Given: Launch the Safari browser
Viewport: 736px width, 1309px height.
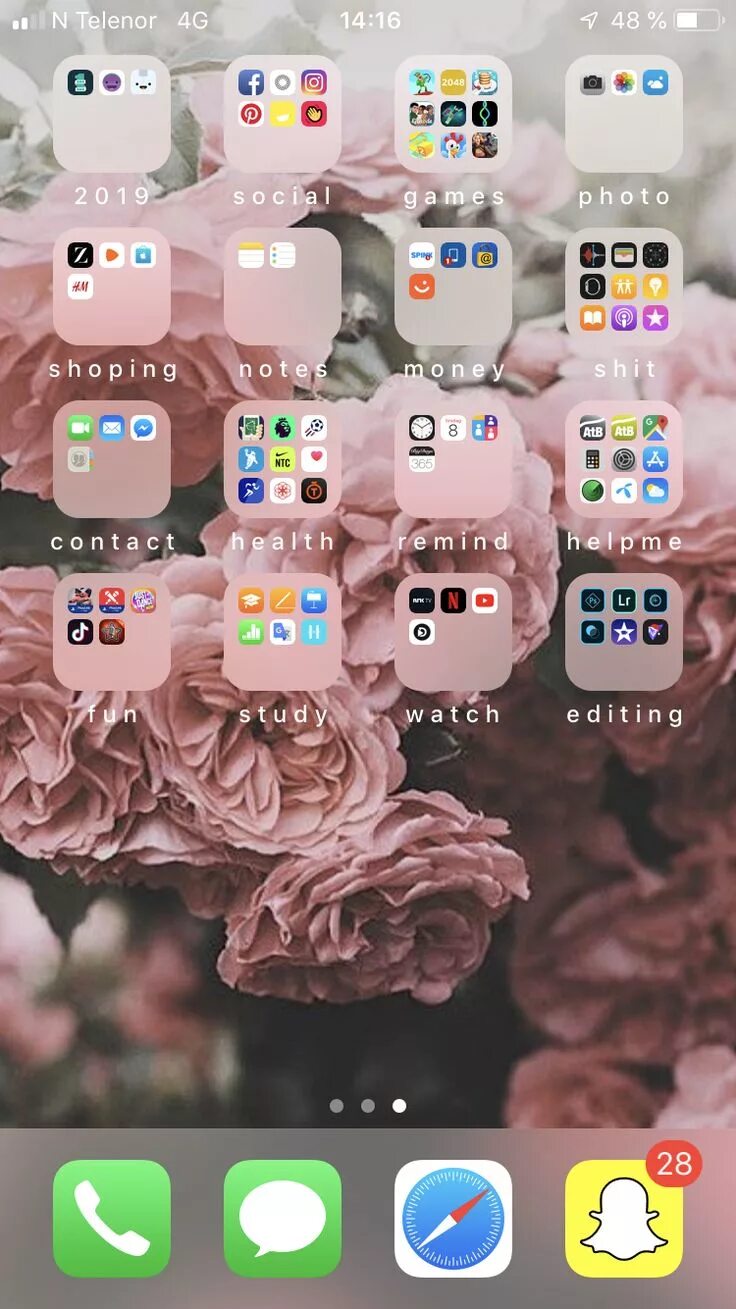Looking at the screenshot, I should pyautogui.click(x=453, y=1218).
